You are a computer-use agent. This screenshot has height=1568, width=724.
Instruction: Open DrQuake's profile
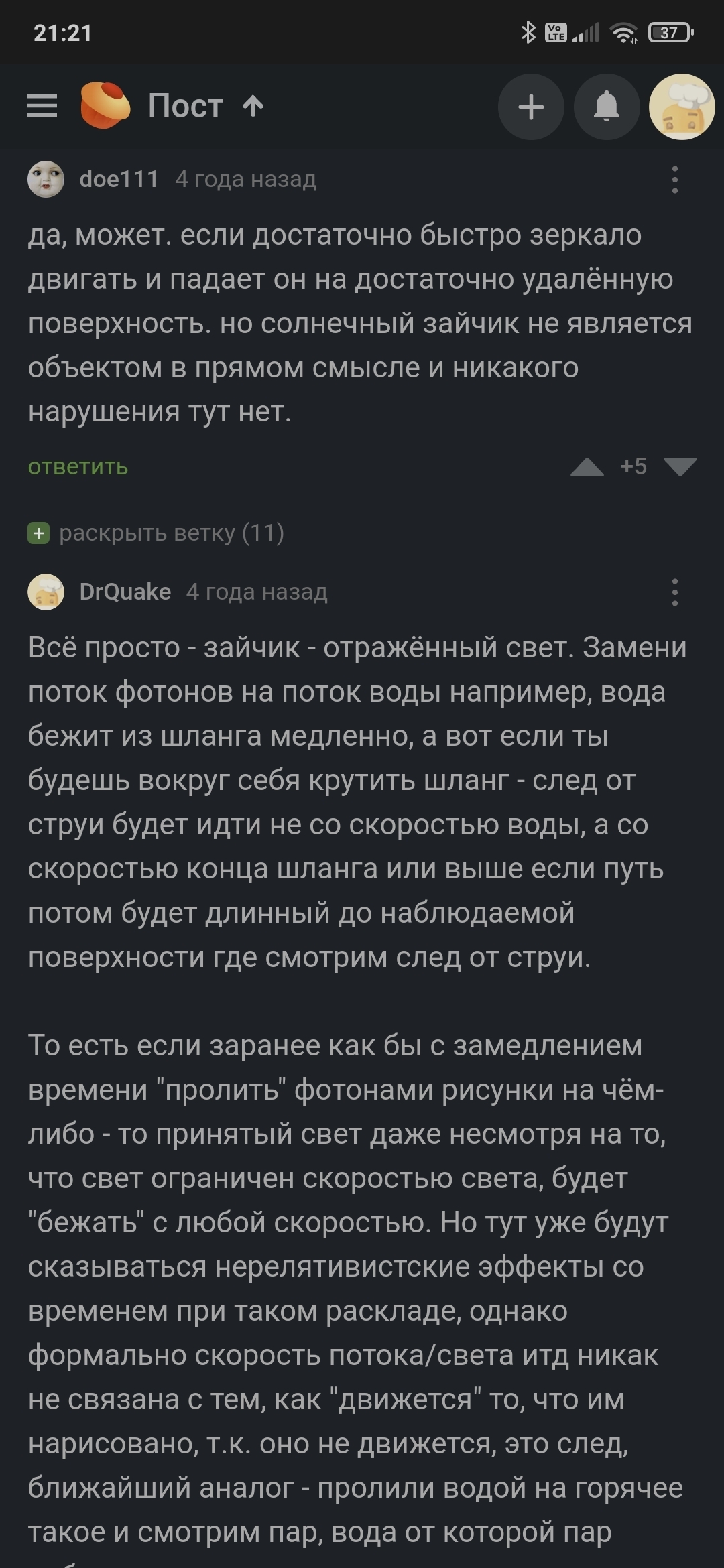(x=125, y=592)
